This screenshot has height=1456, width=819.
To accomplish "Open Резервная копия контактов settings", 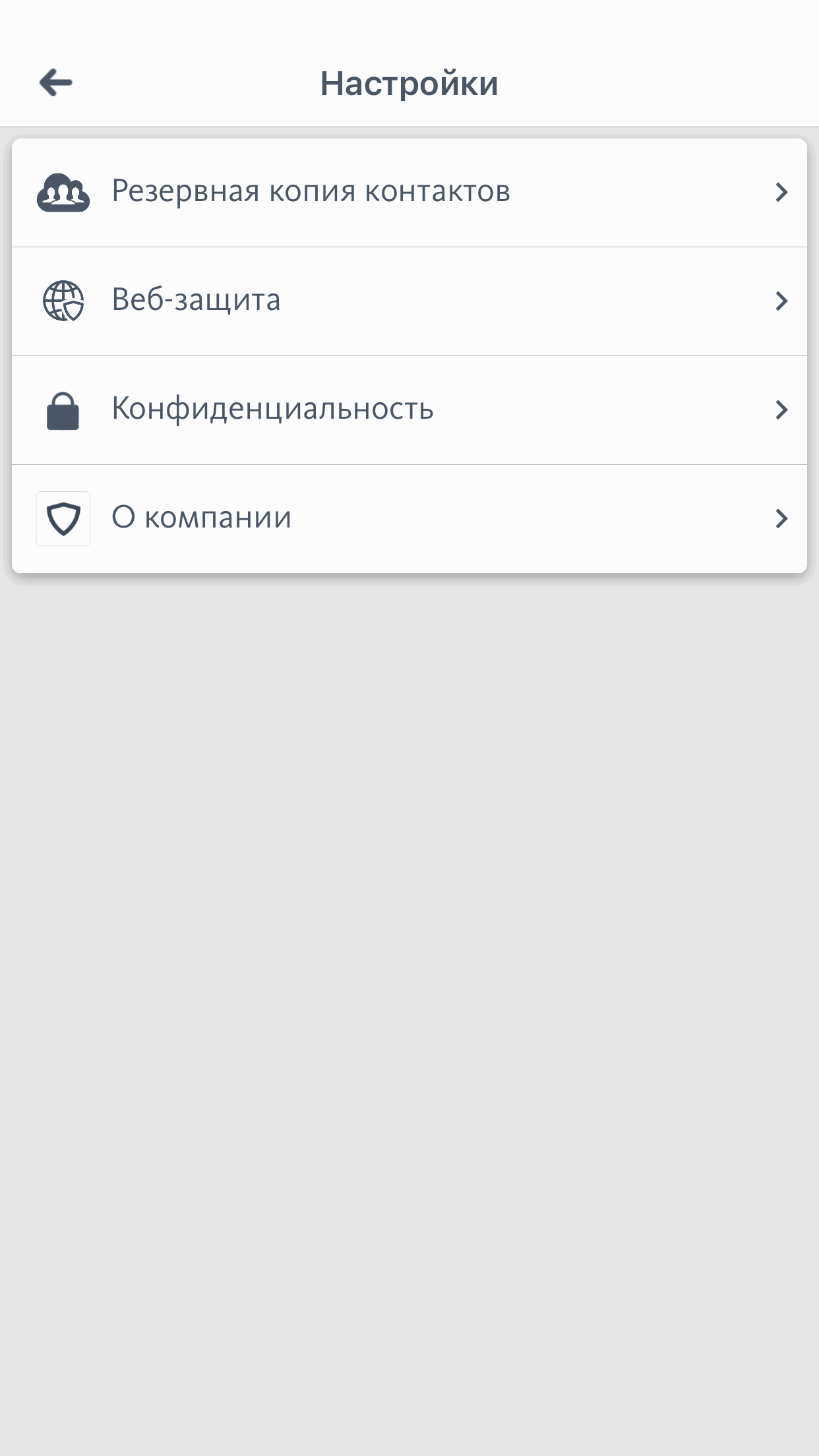I will pyautogui.click(x=409, y=192).
